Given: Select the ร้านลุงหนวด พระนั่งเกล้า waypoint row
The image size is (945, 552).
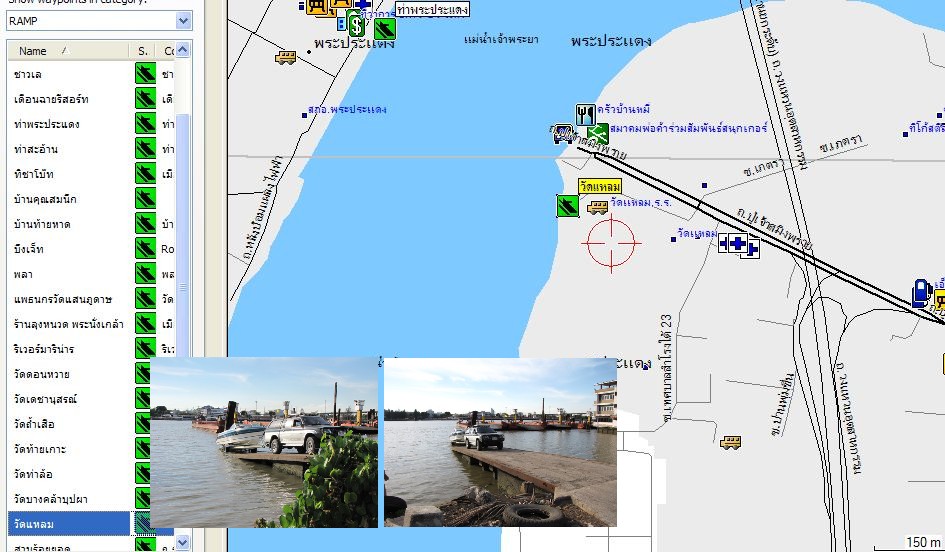Looking at the screenshot, I should point(68,324).
